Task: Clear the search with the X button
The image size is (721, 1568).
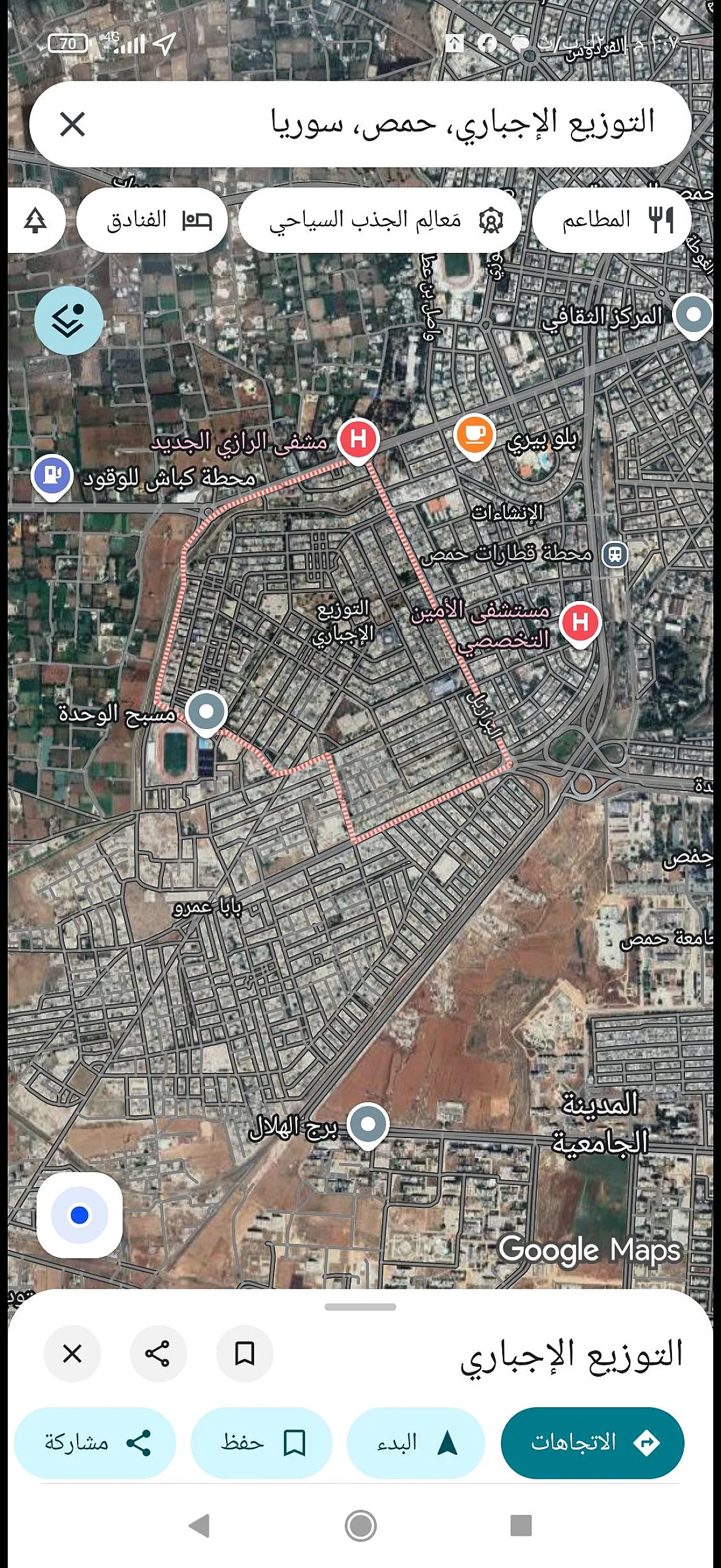Action: [x=72, y=124]
